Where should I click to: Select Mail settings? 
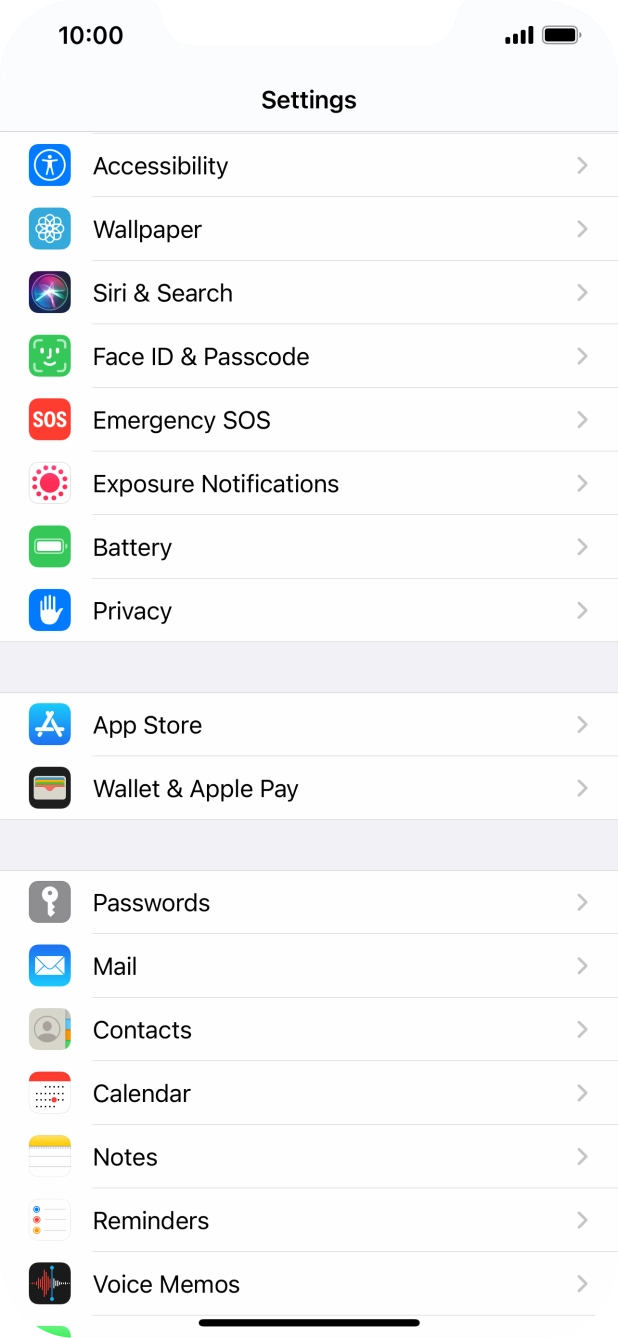point(309,966)
